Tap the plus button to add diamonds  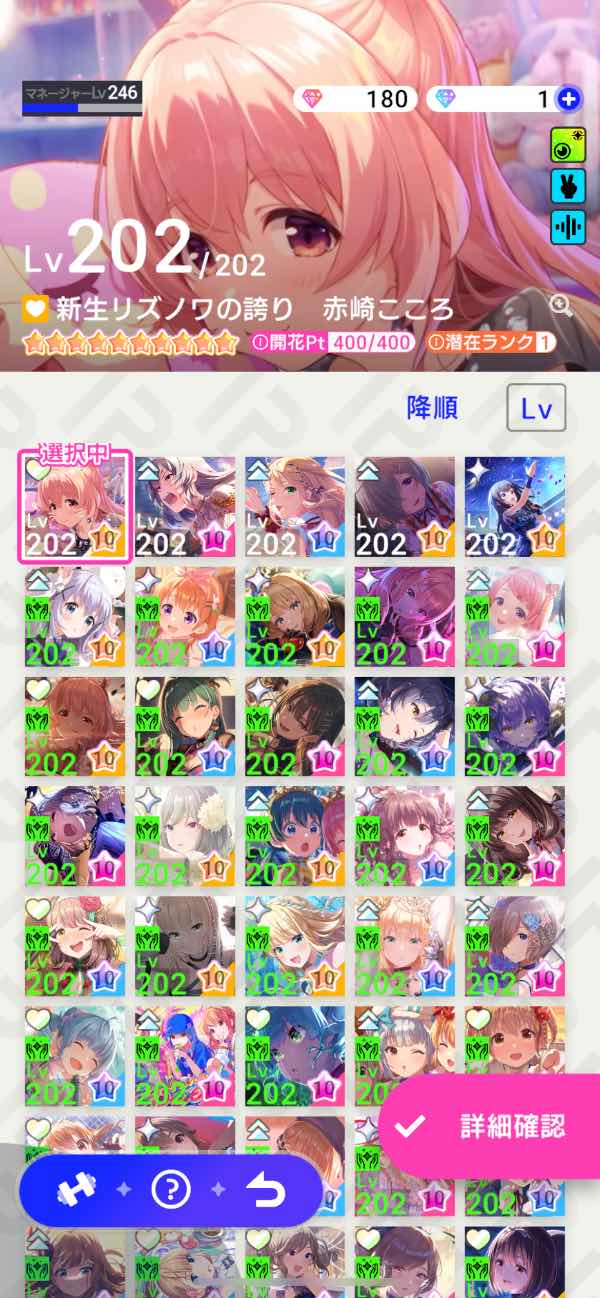[570, 99]
